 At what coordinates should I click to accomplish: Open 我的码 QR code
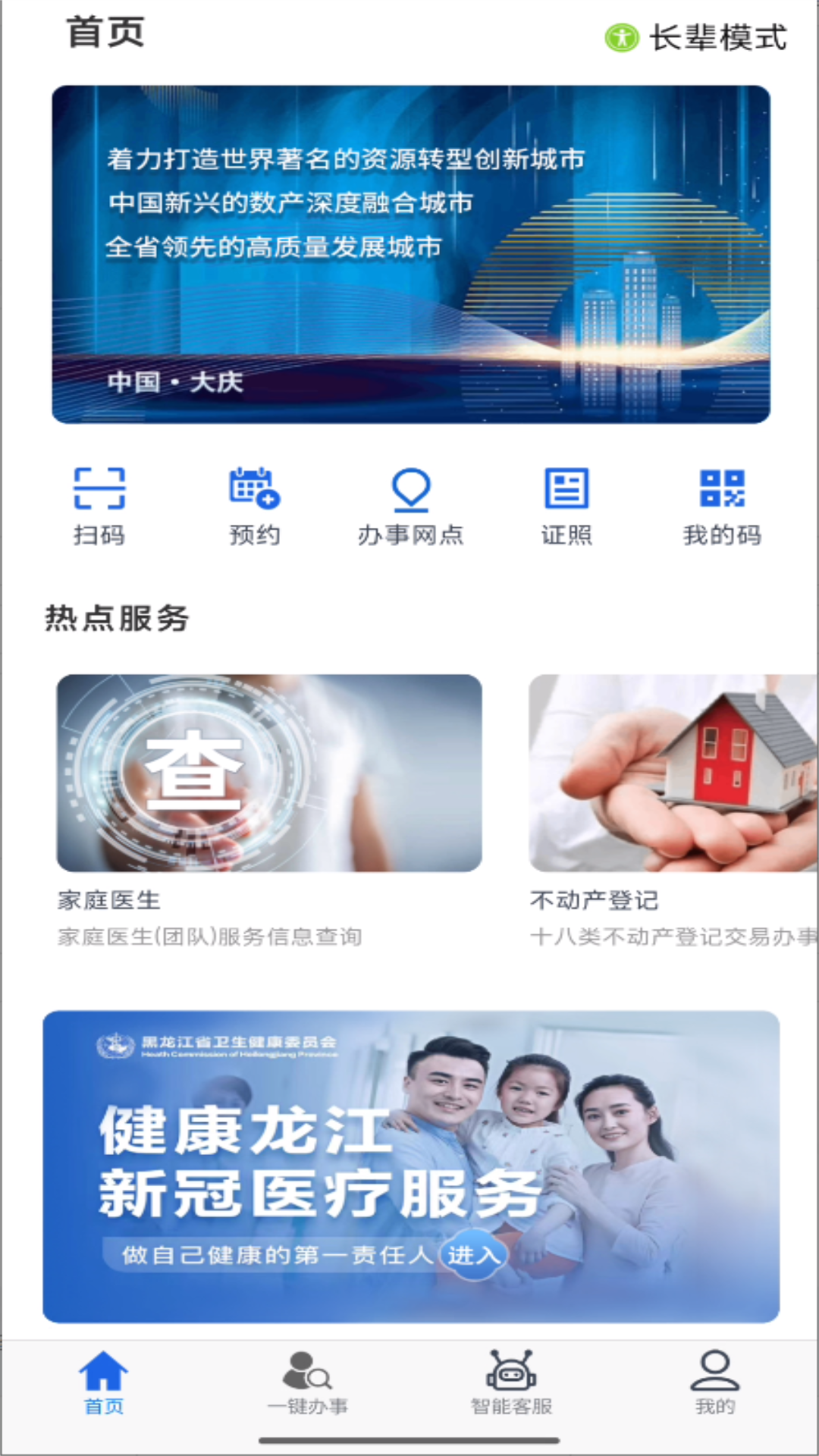pos(722,506)
